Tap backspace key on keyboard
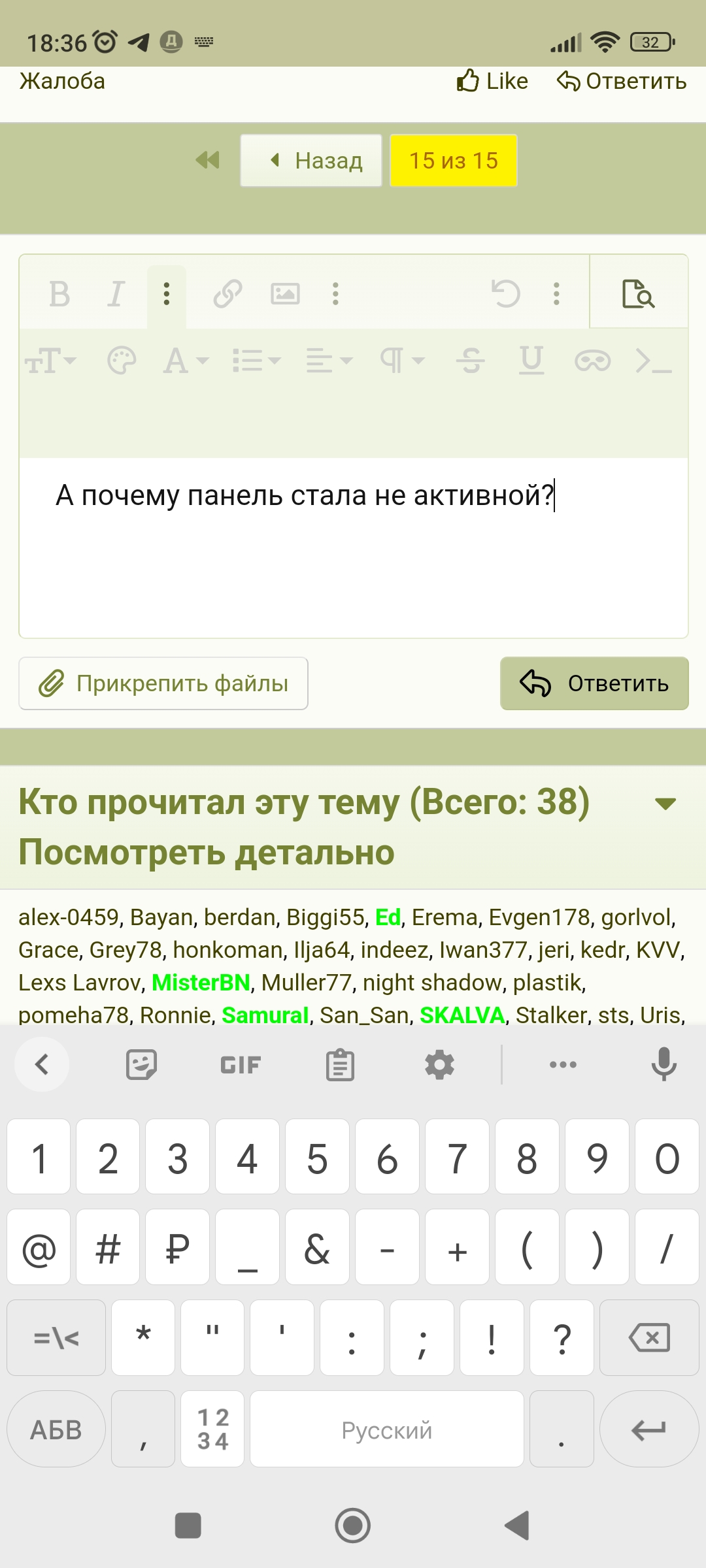Screen dimensions: 706x1568 (x=649, y=1338)
